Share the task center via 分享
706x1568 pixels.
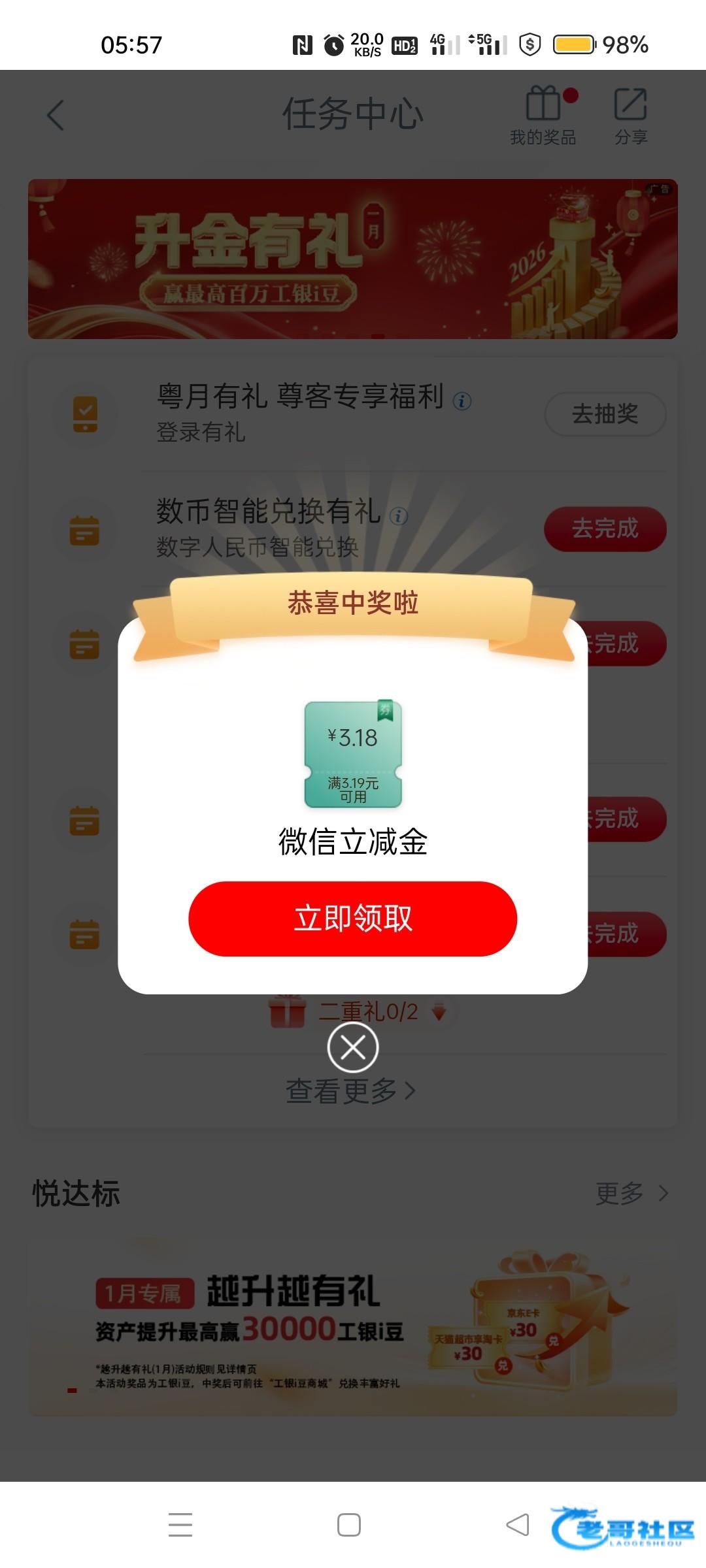point(631,116)
